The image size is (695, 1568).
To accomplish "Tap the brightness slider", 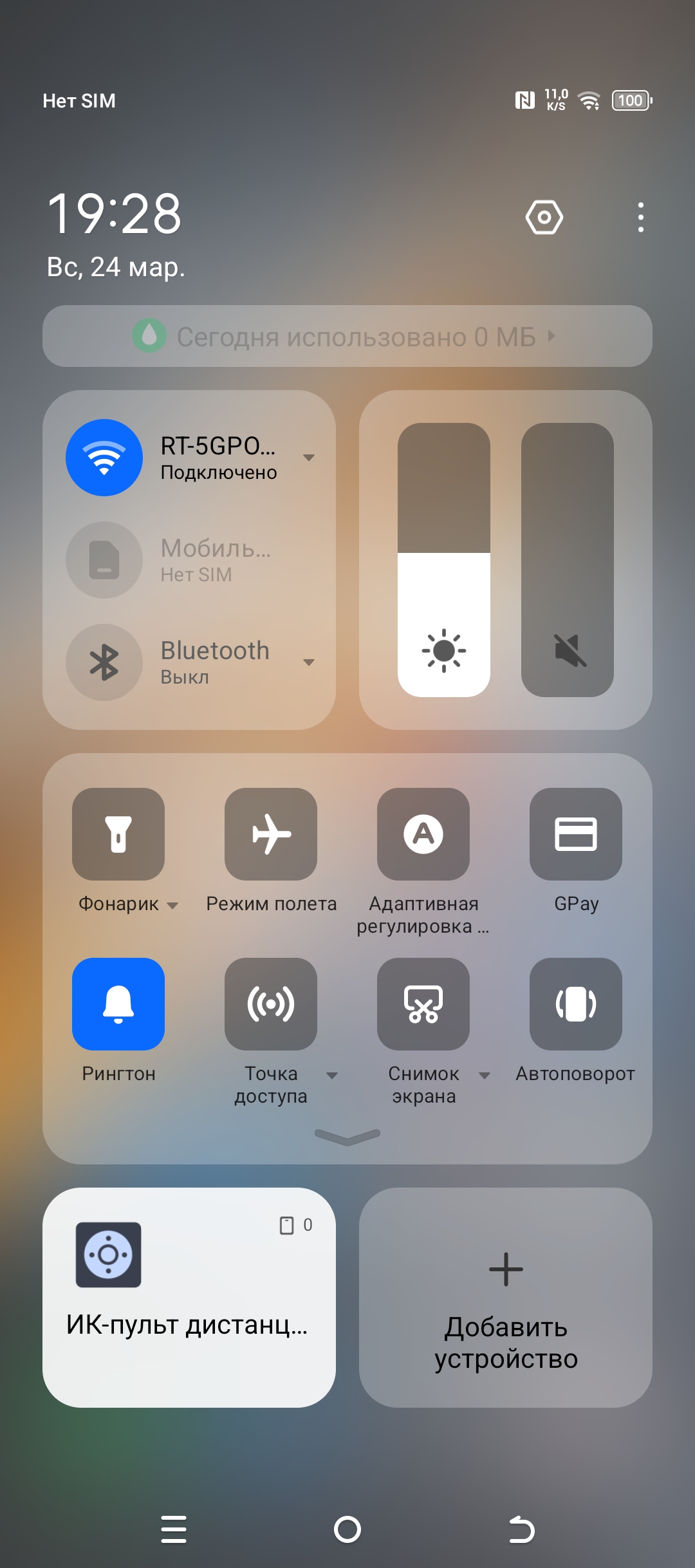I will (444, 560).
